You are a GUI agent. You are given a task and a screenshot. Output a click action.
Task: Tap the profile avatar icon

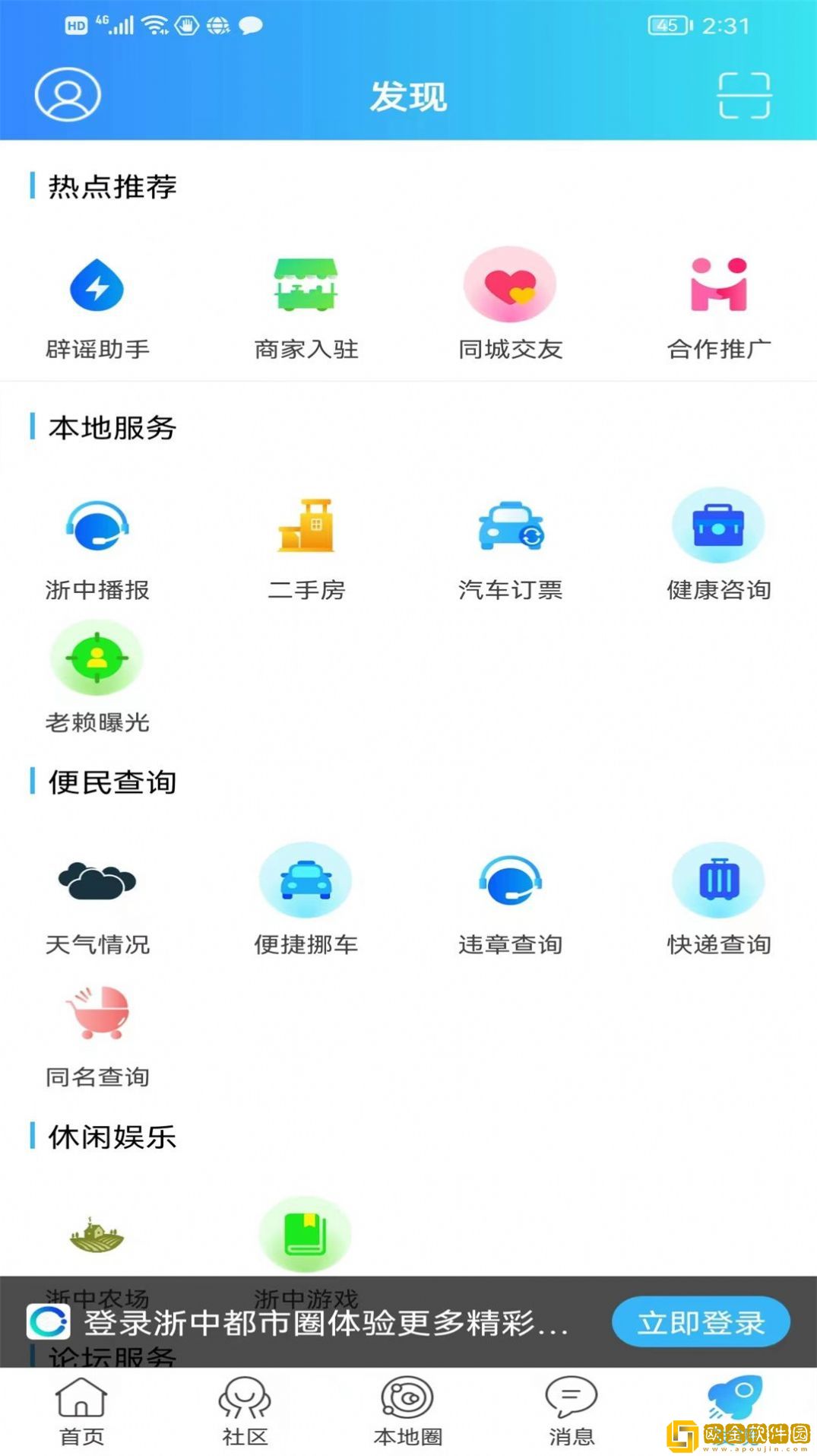(67, 94)
